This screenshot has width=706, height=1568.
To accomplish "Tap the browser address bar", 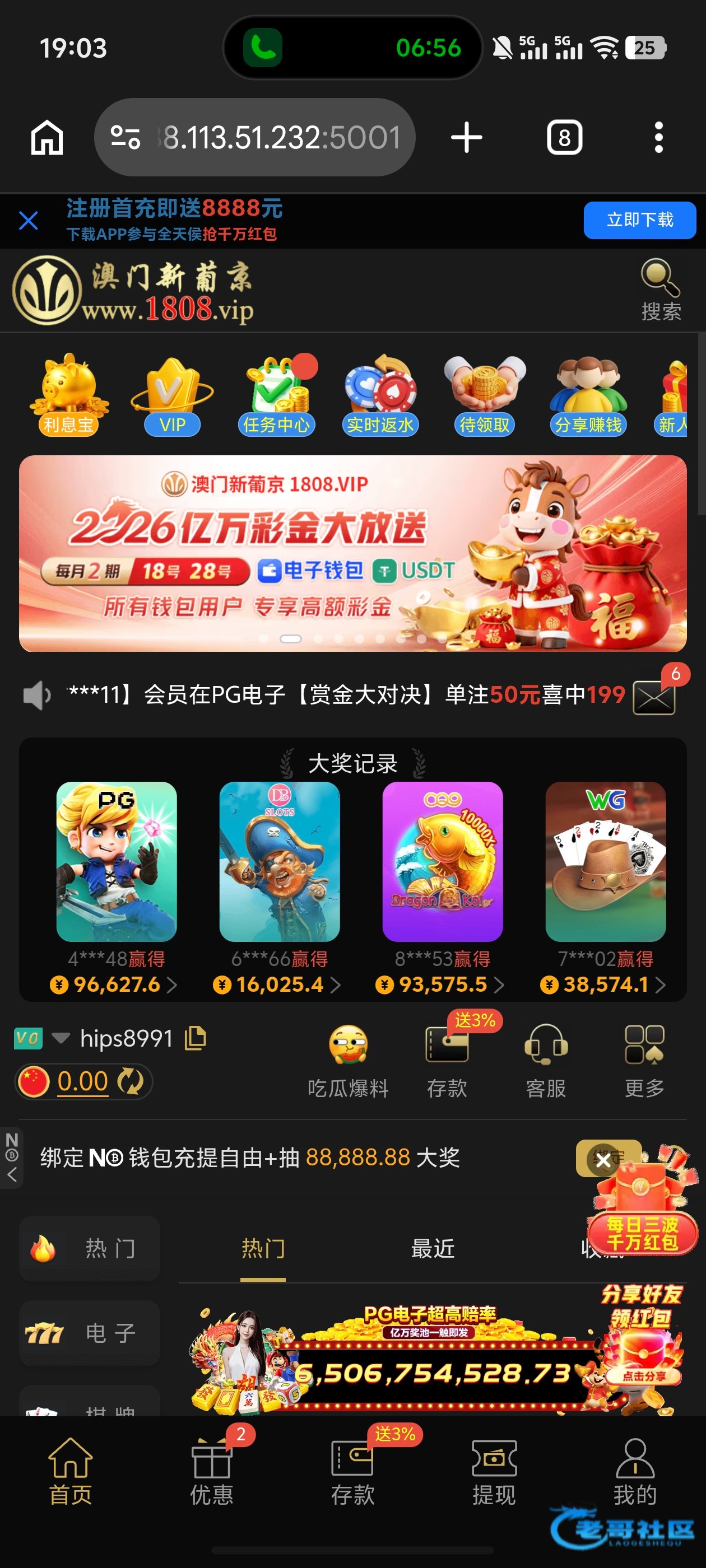I will click(x=254, y=137).
